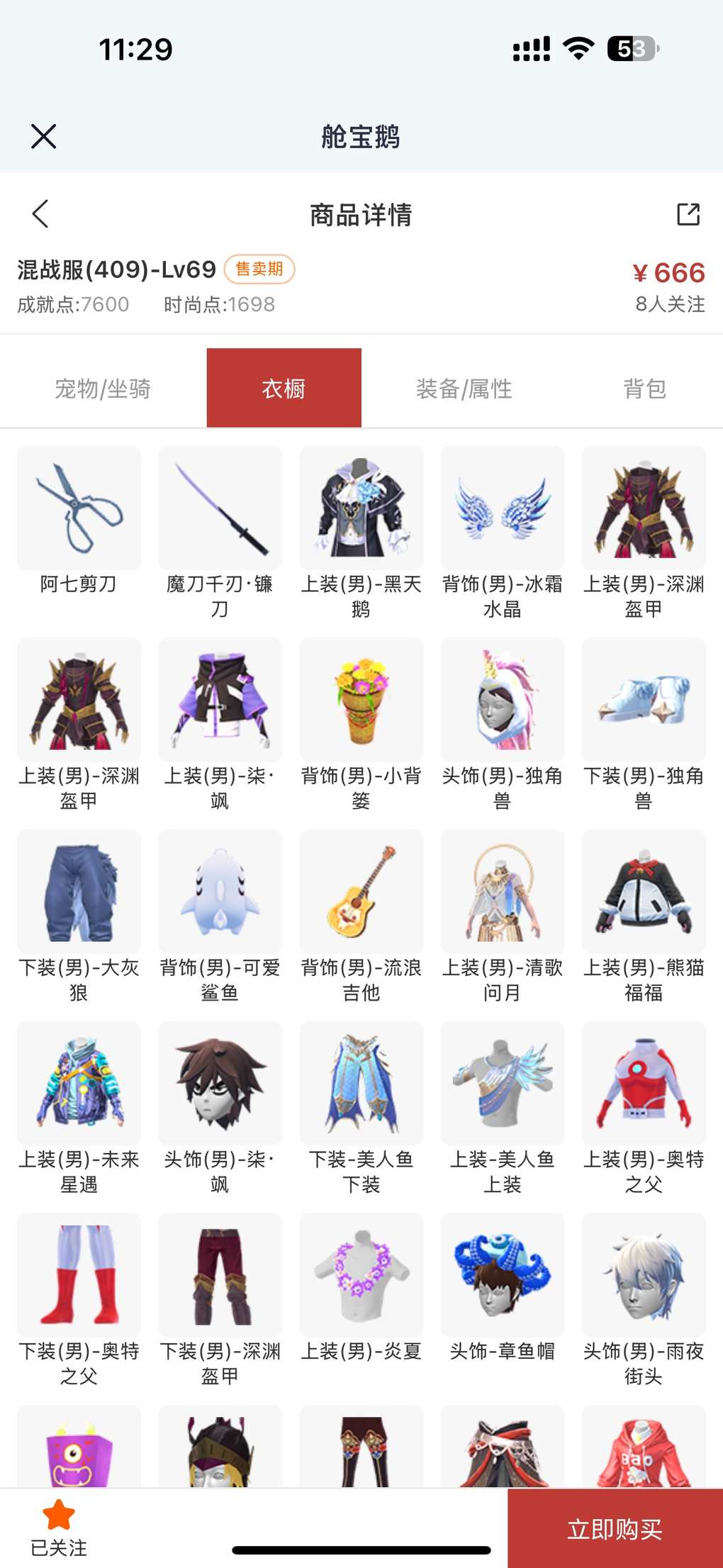The height and width of the screenshot is (1568, 723).
Task: Open 背饰(男)-流浪吉他 item
Action: 361,891
